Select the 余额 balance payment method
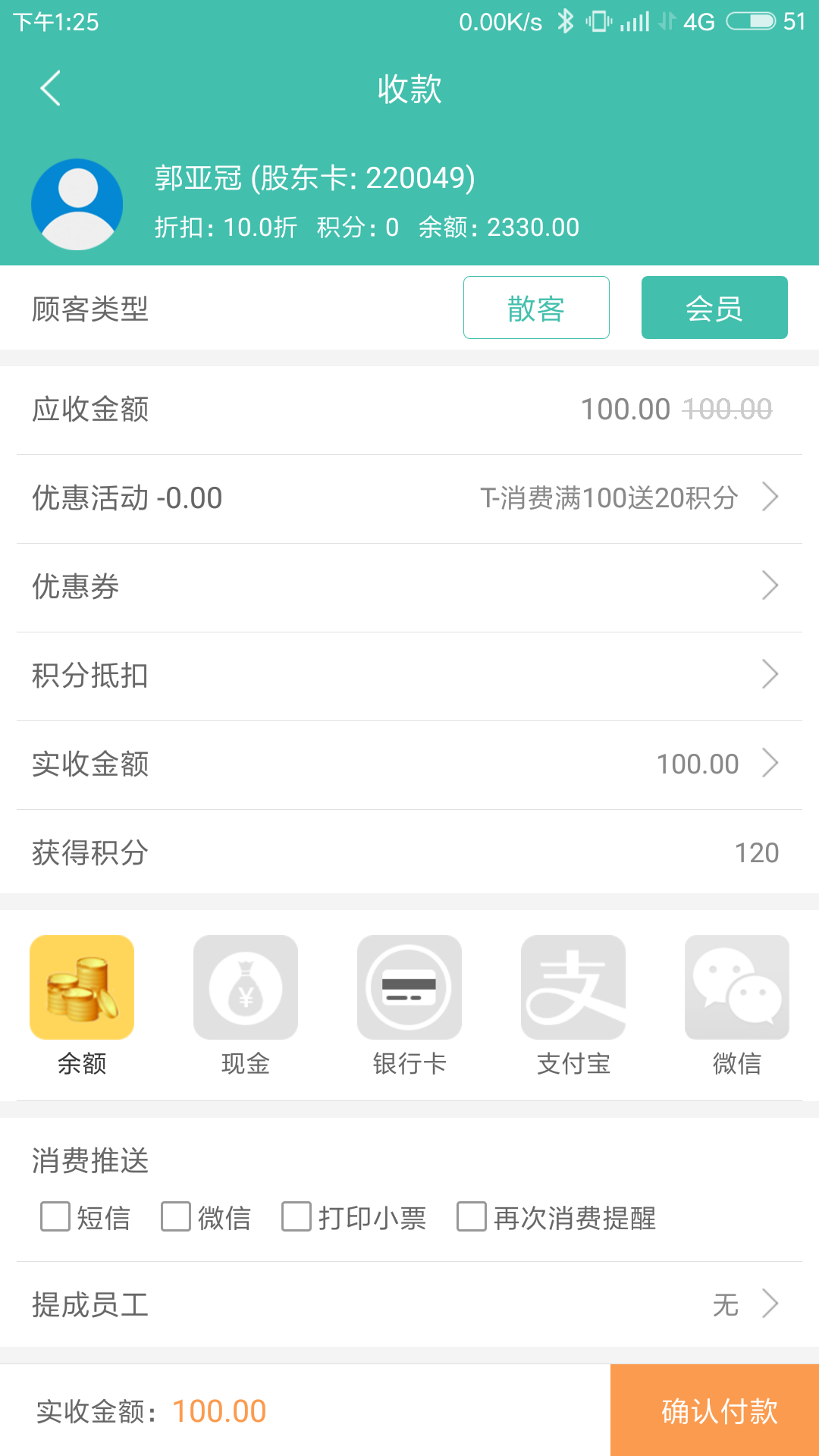 click(x=81, y=987)
